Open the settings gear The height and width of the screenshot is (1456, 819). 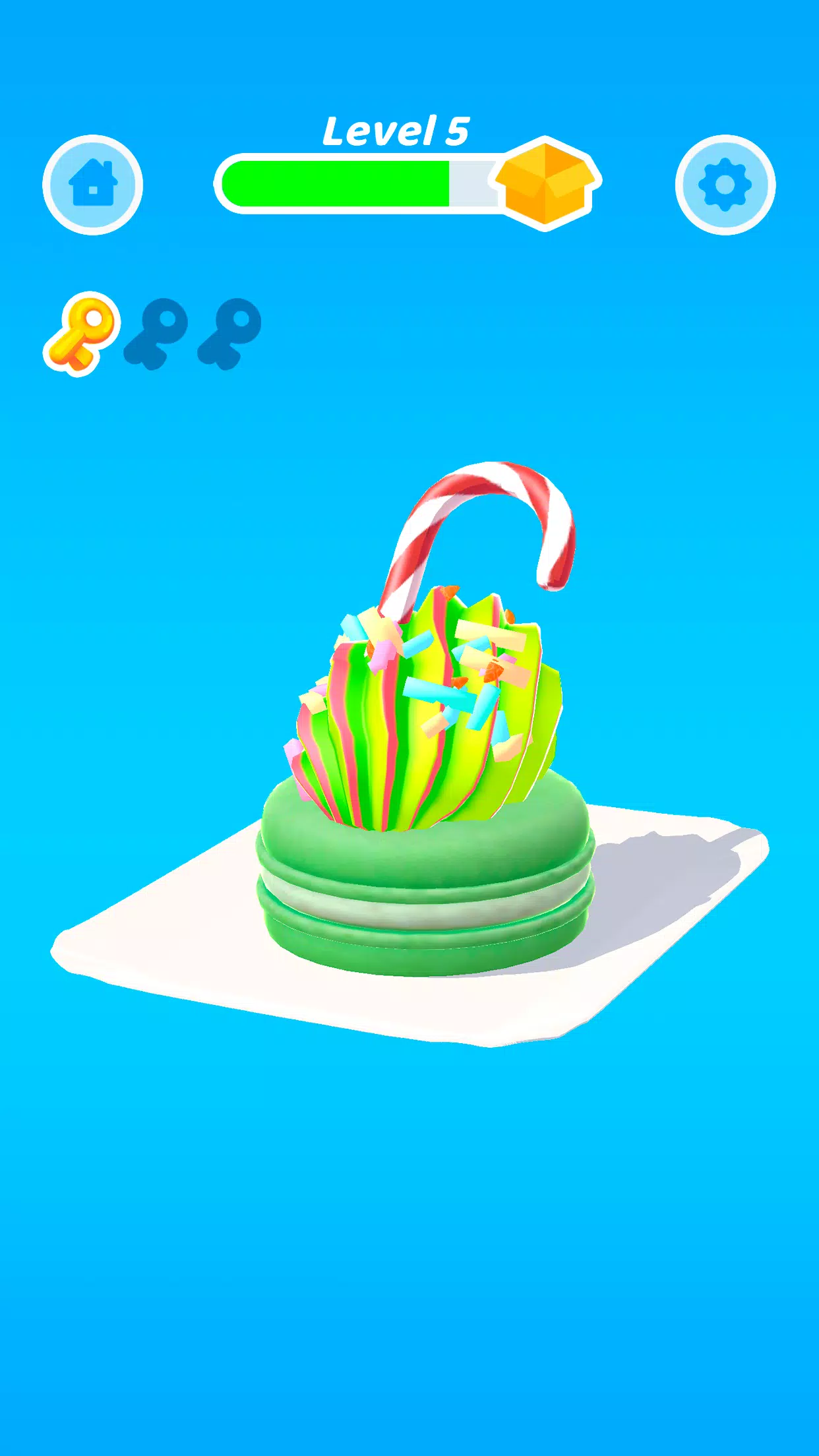pyautogui.click(x=725, y=185)
